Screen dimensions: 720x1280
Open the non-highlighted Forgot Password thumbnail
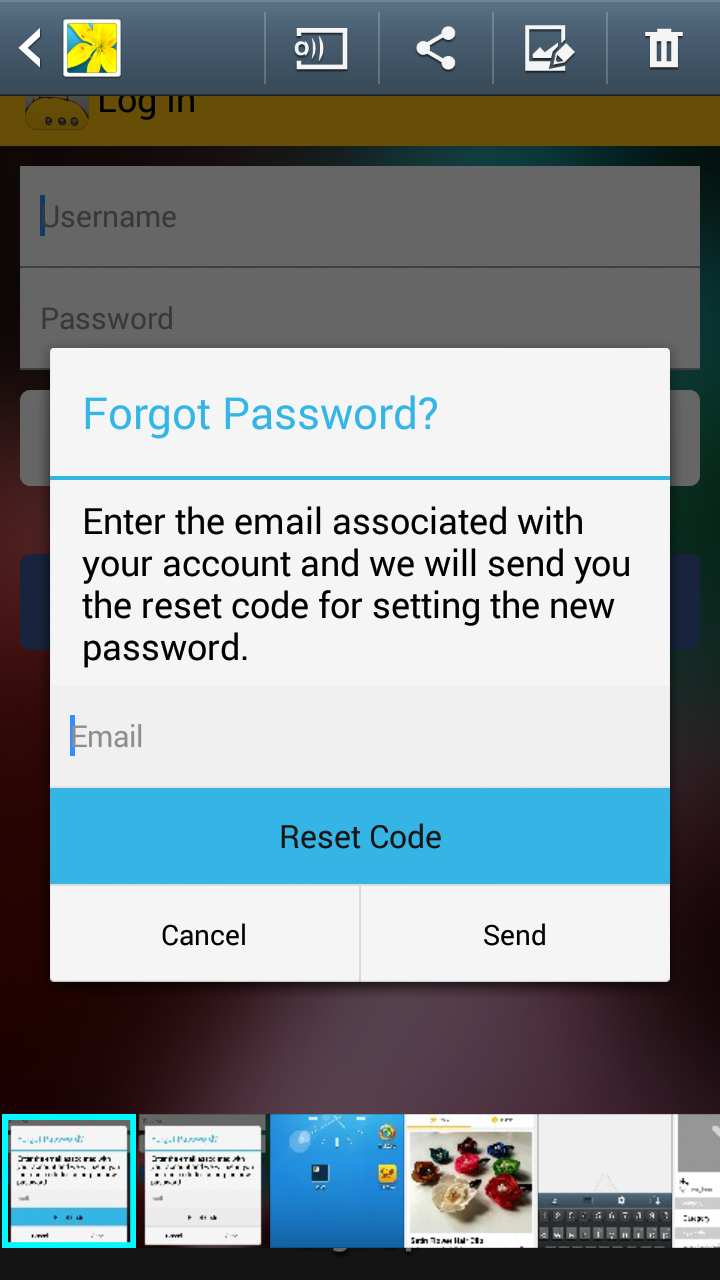[x=203, y=1181]
